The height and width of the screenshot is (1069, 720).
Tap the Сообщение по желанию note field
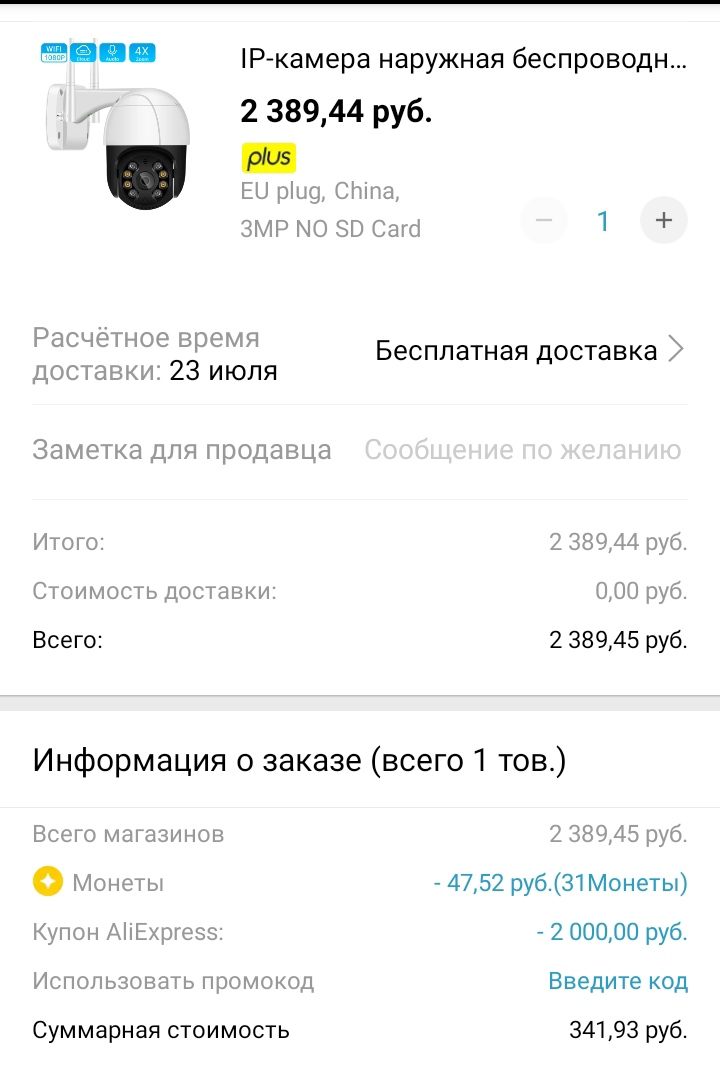(523, 450)
